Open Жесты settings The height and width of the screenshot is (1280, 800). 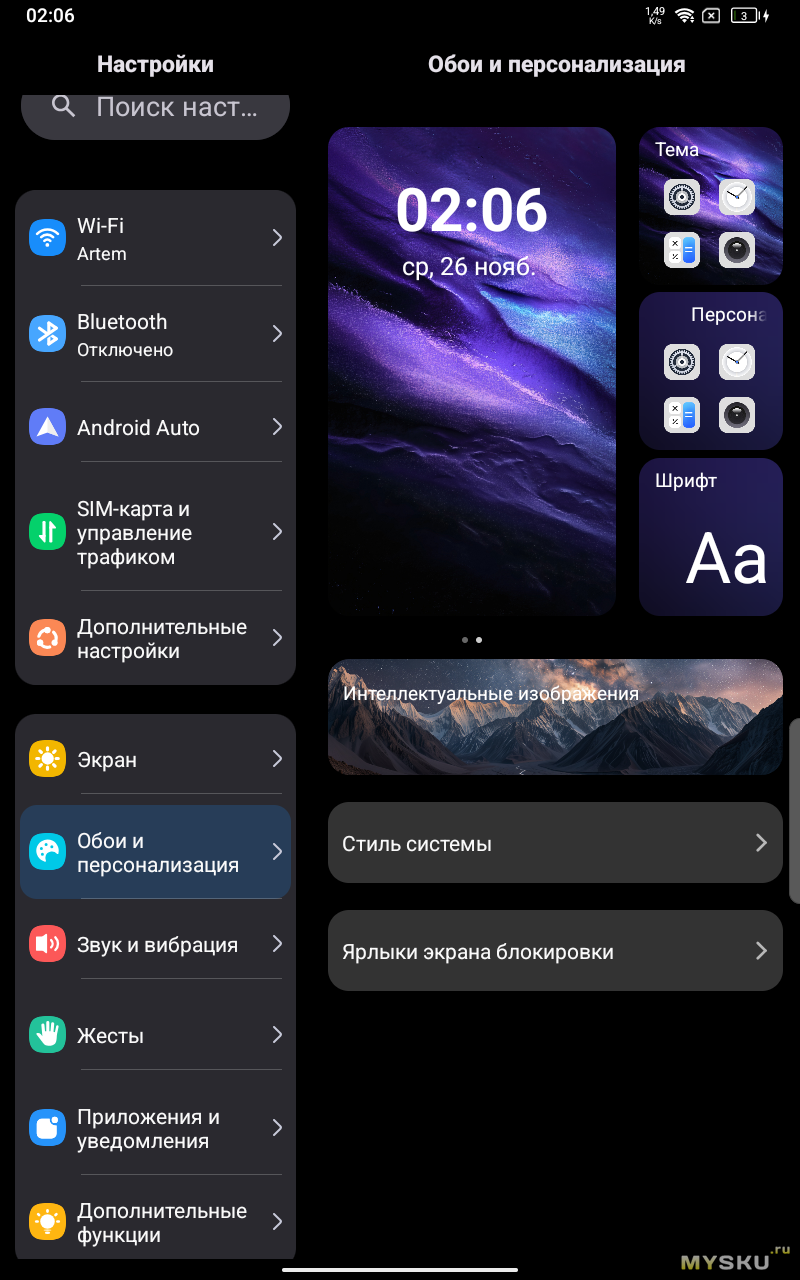[x=155, y=1035]
